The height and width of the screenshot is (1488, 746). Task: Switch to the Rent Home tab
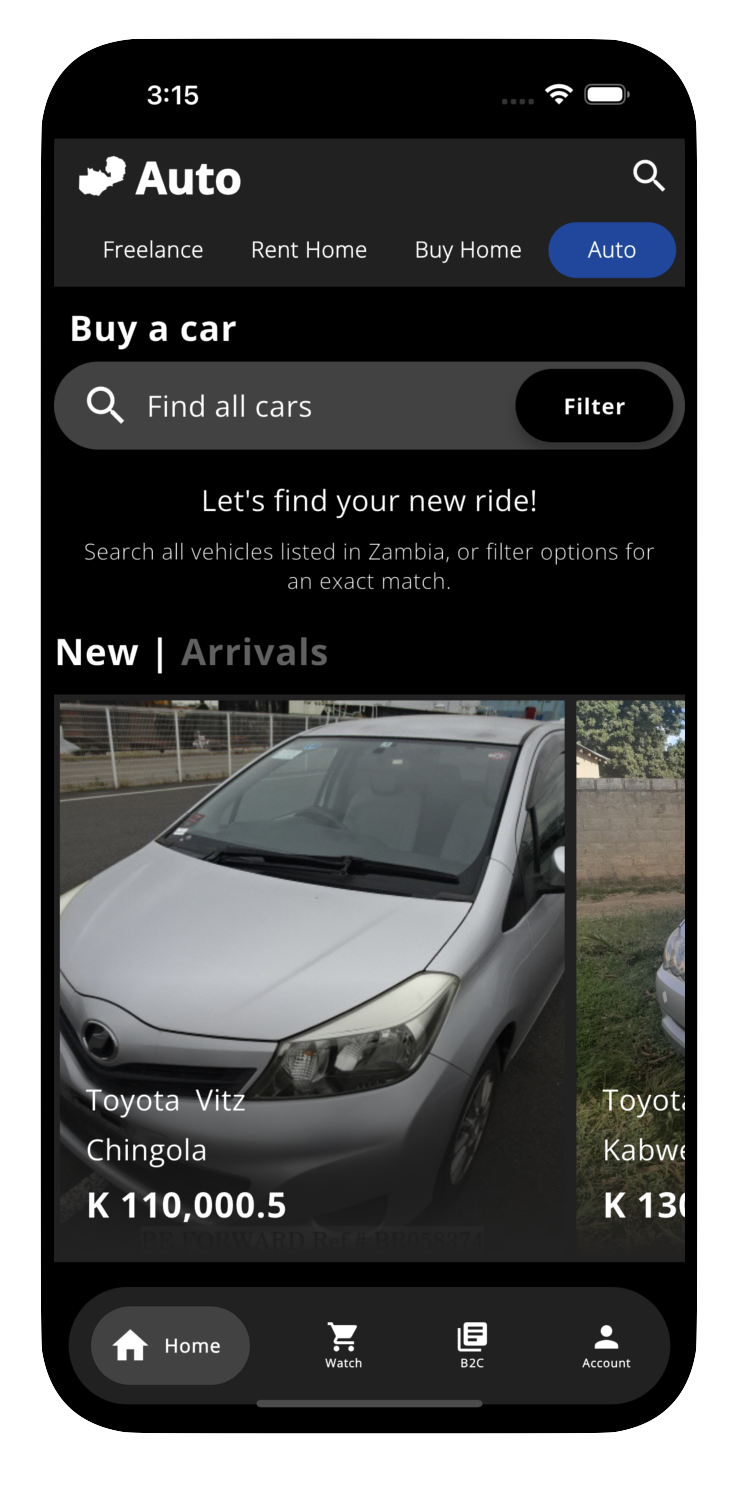[x=309, y=250]
